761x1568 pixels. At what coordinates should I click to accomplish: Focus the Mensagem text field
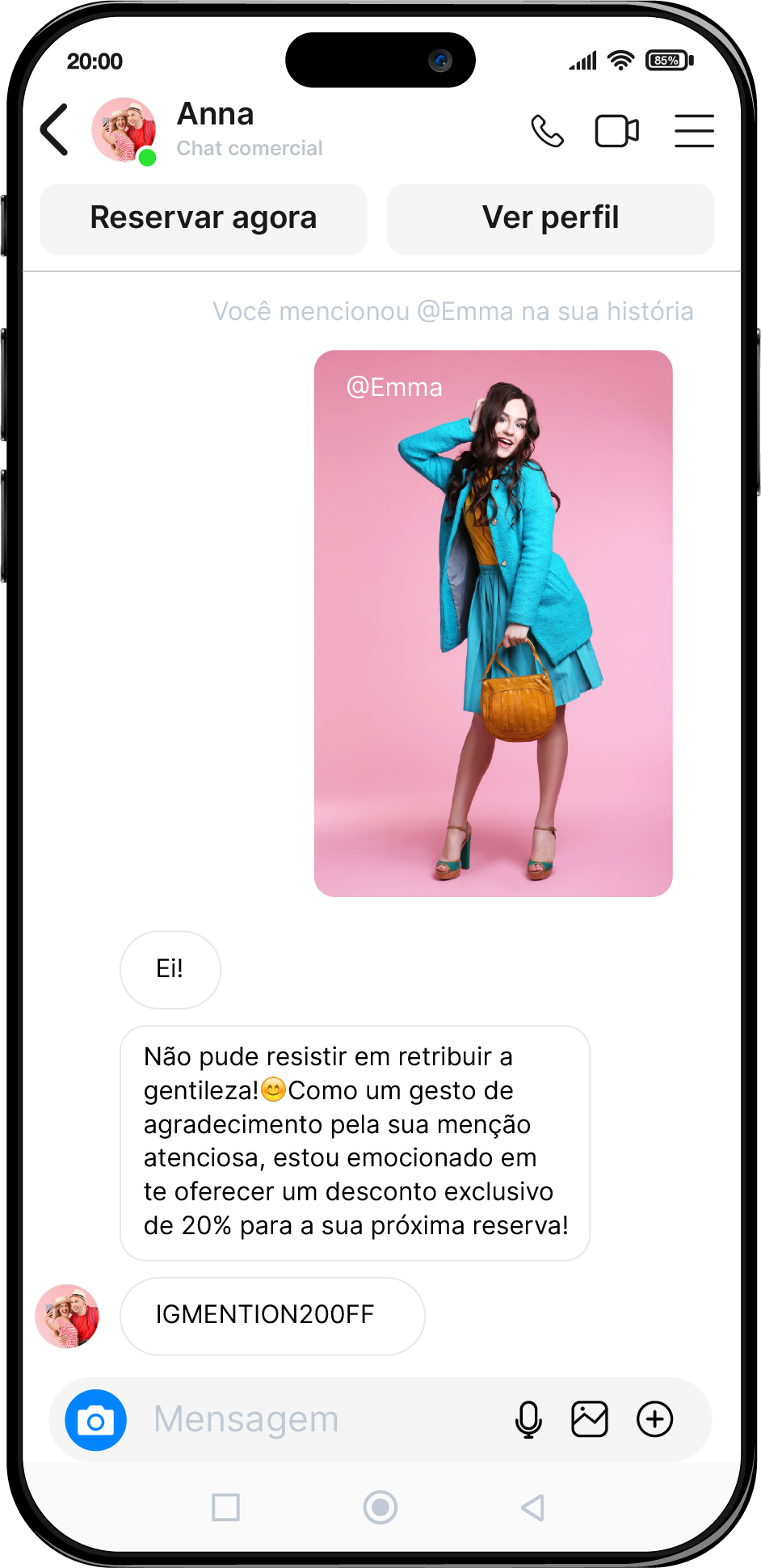(x=323, y=1419)
